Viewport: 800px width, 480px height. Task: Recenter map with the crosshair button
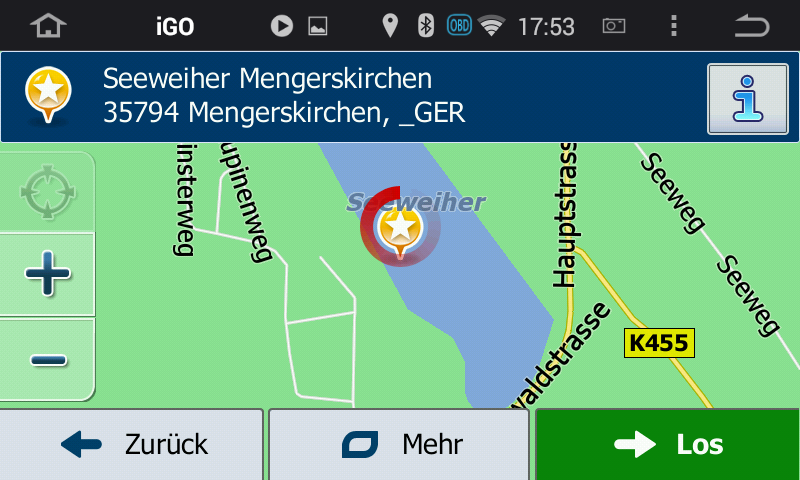point(47,193)
